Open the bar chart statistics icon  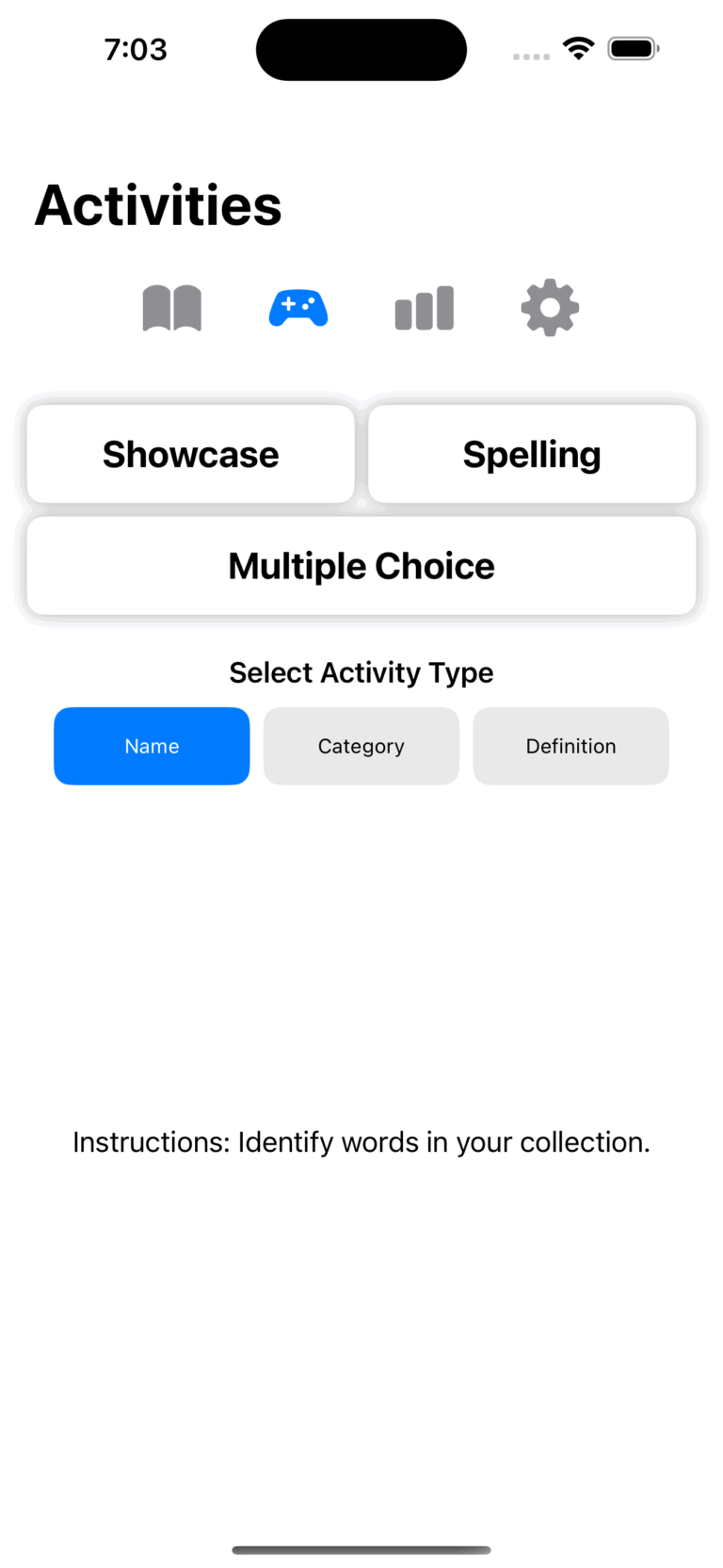click(x=424, y=307)
